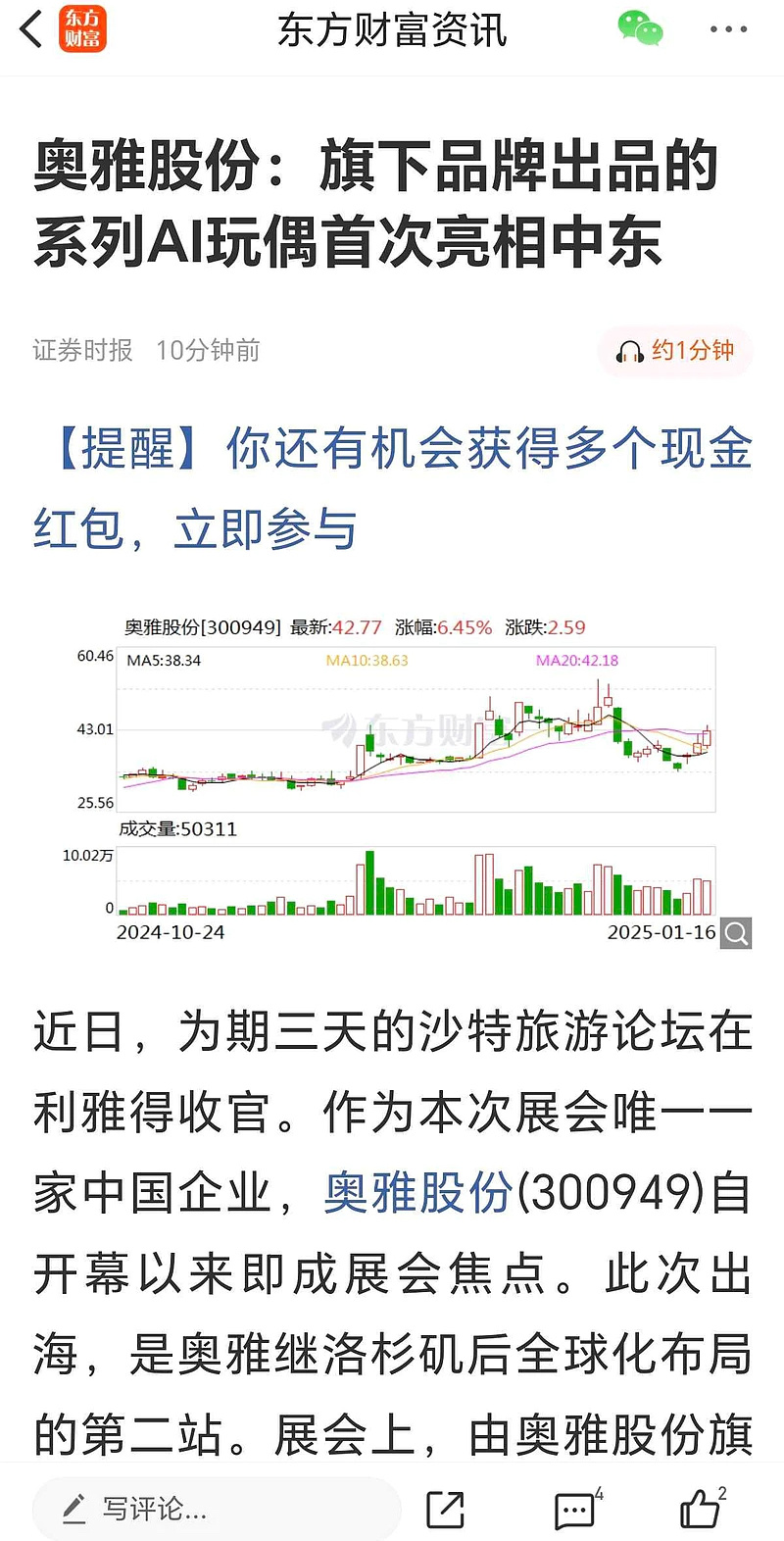Tap the magnifier icon beside the chart
This screenshot has height=1541, width=784.
point(736,933)
